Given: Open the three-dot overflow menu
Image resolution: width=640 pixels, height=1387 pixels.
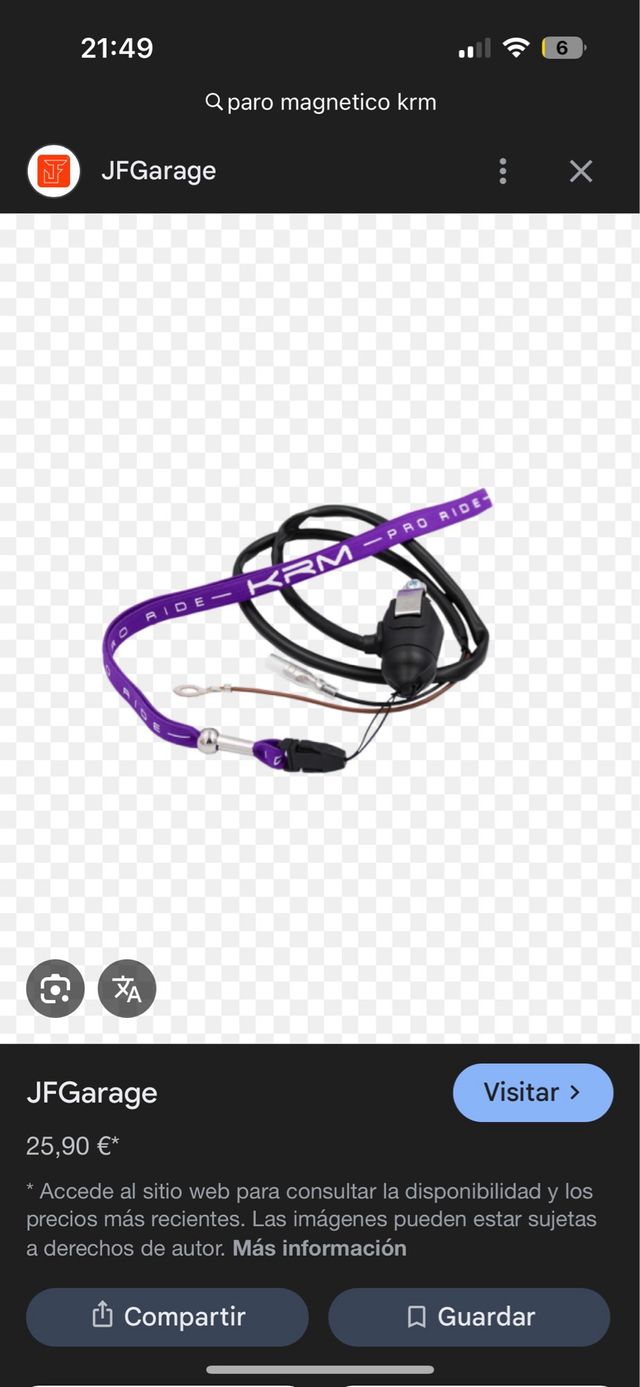Looking at the screenshot, I should point(503,171).
